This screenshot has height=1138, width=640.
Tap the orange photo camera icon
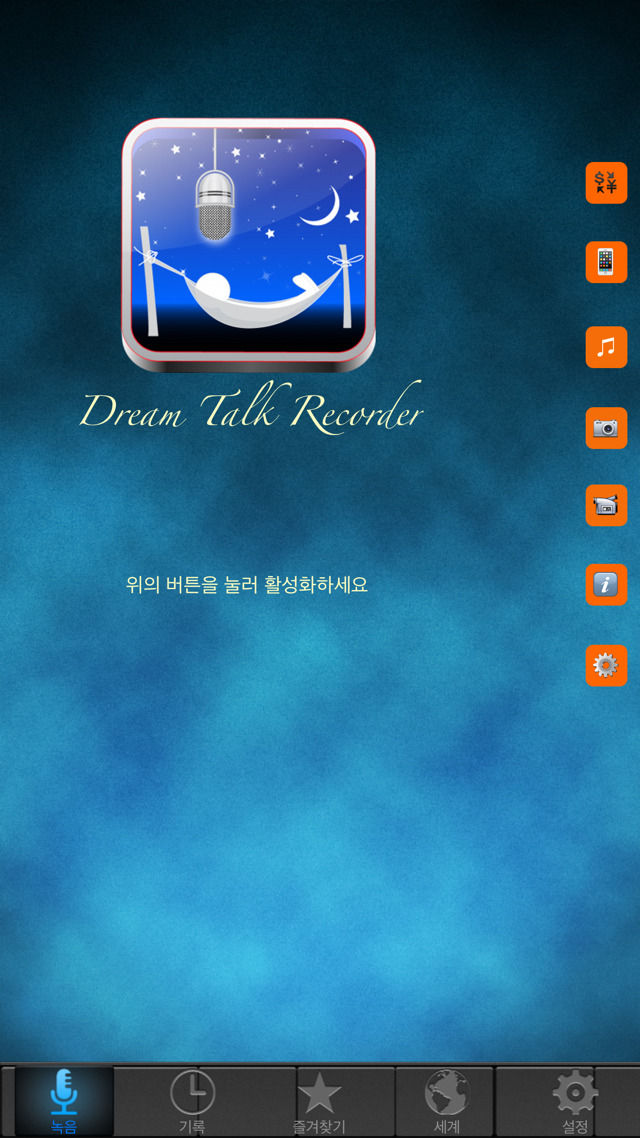(x=606, y=428)
